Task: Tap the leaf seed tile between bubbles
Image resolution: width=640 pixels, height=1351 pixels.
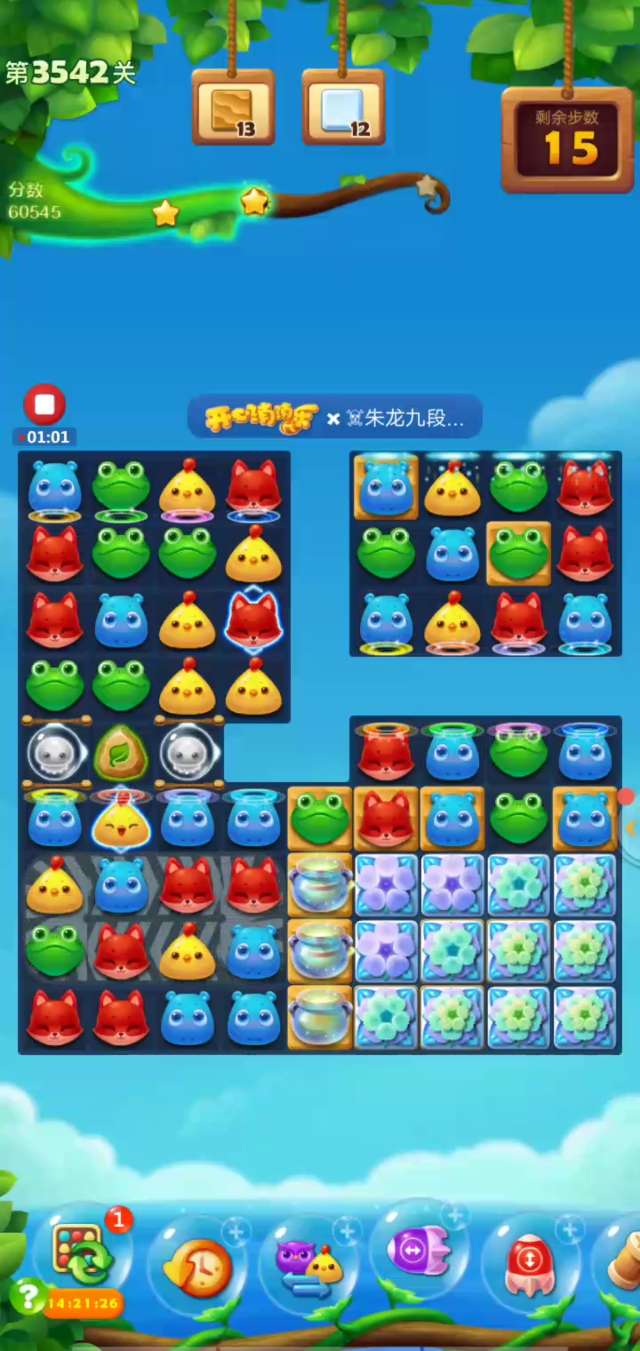Action: tap(120, 754)
